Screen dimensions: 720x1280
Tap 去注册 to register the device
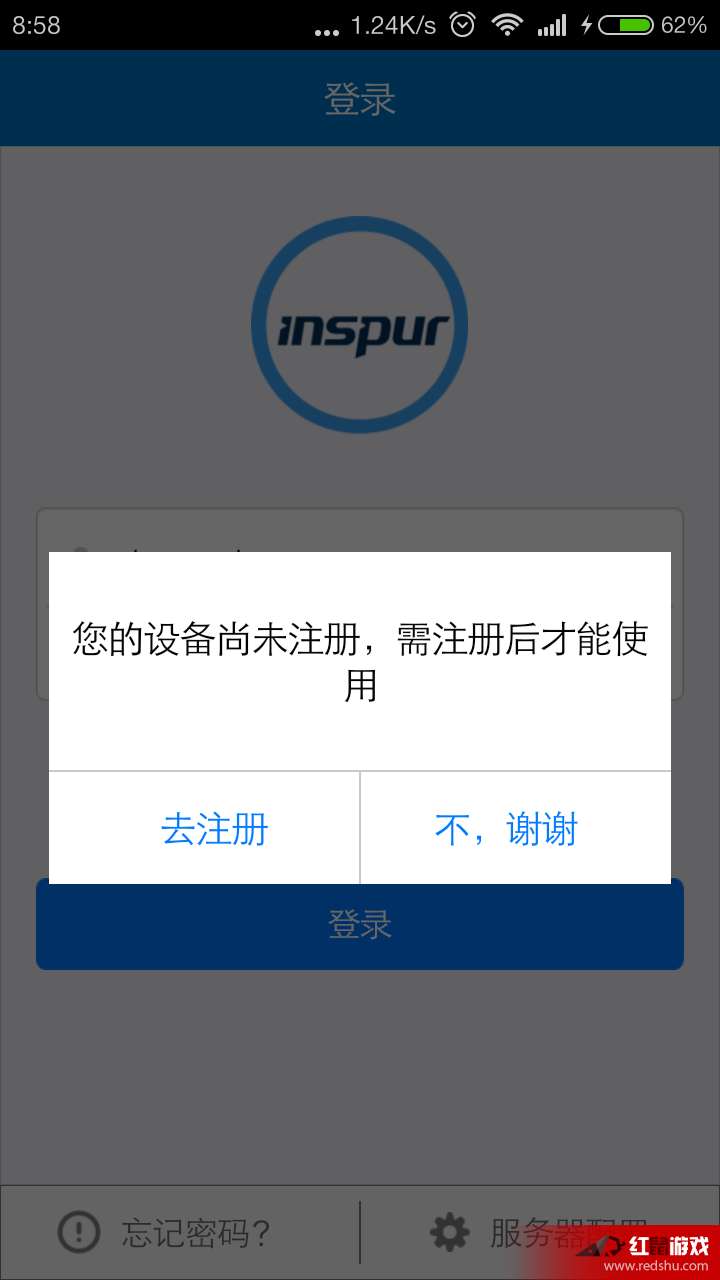coord(214,828)
